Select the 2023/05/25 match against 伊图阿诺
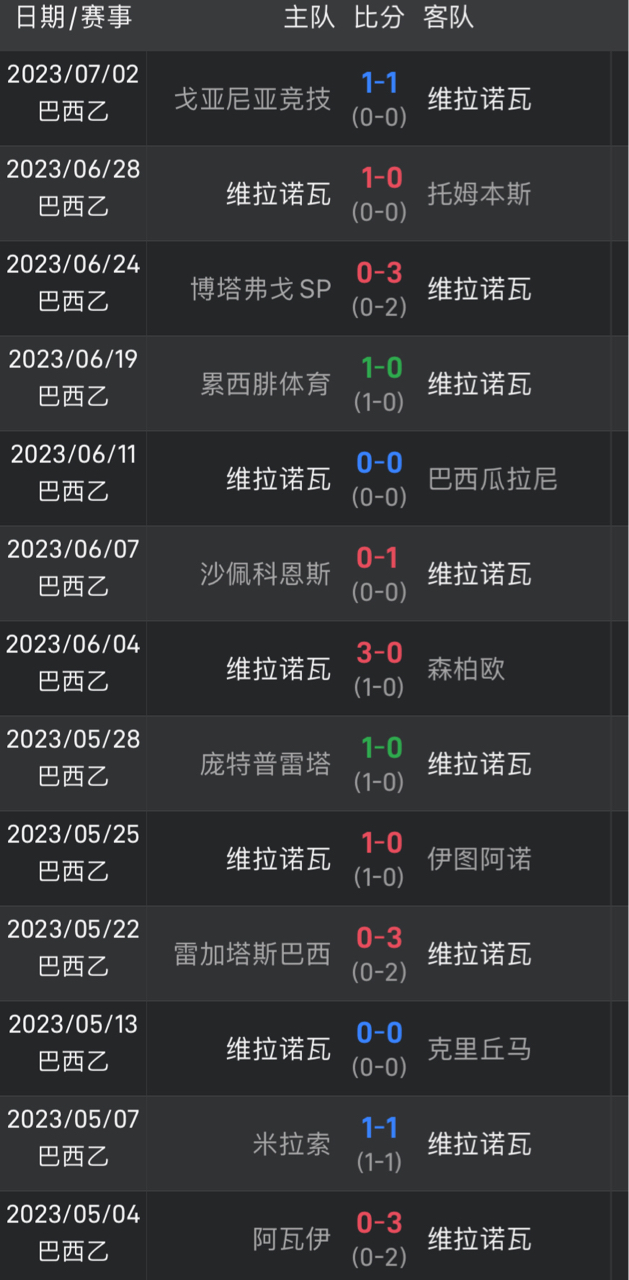 coord(314,858)
